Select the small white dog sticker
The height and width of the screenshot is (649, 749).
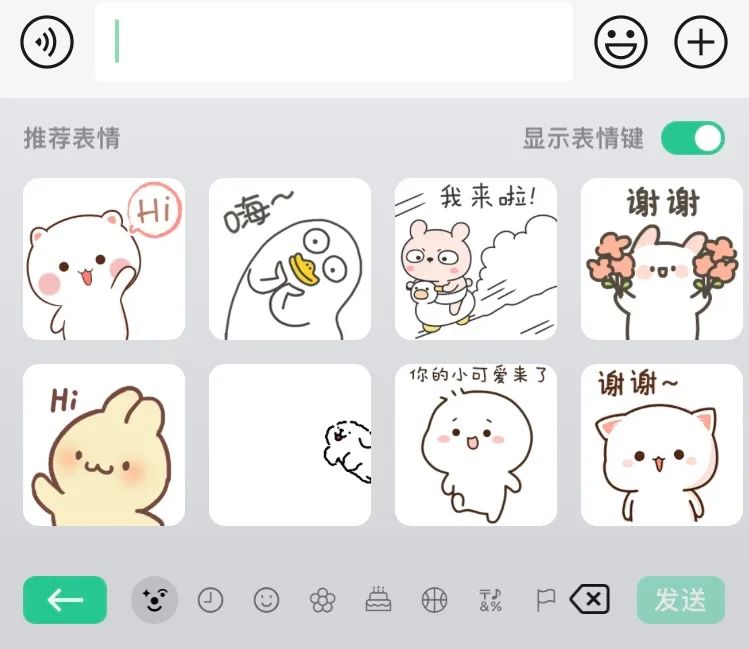[x=290, y=445]
